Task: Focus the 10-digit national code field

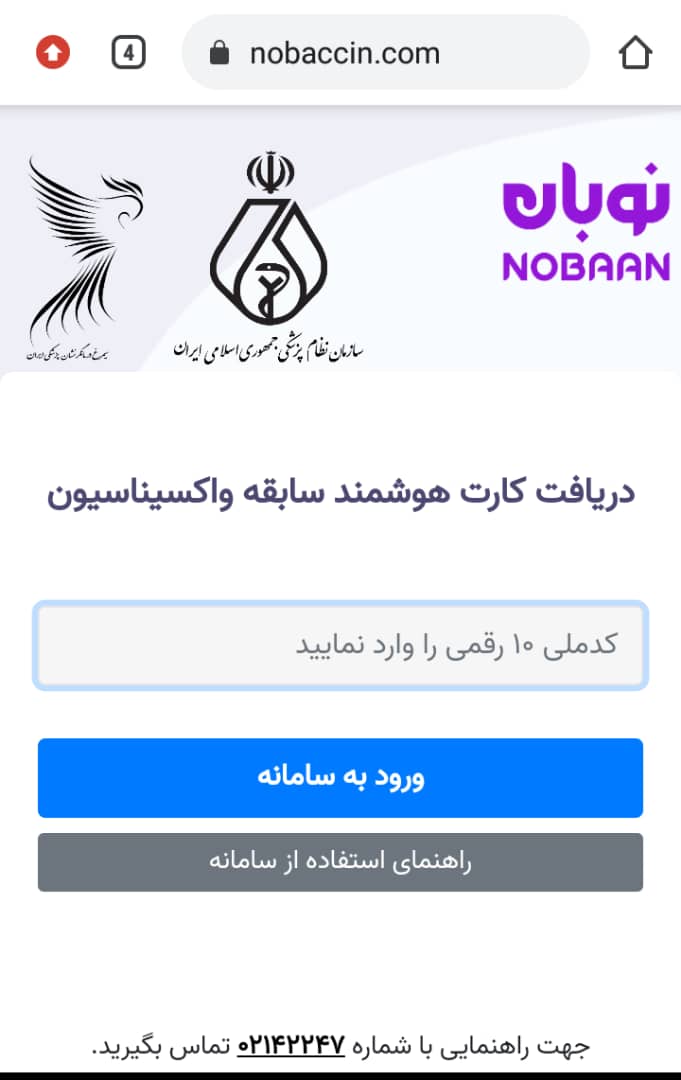Action: (x=340, y=645)
